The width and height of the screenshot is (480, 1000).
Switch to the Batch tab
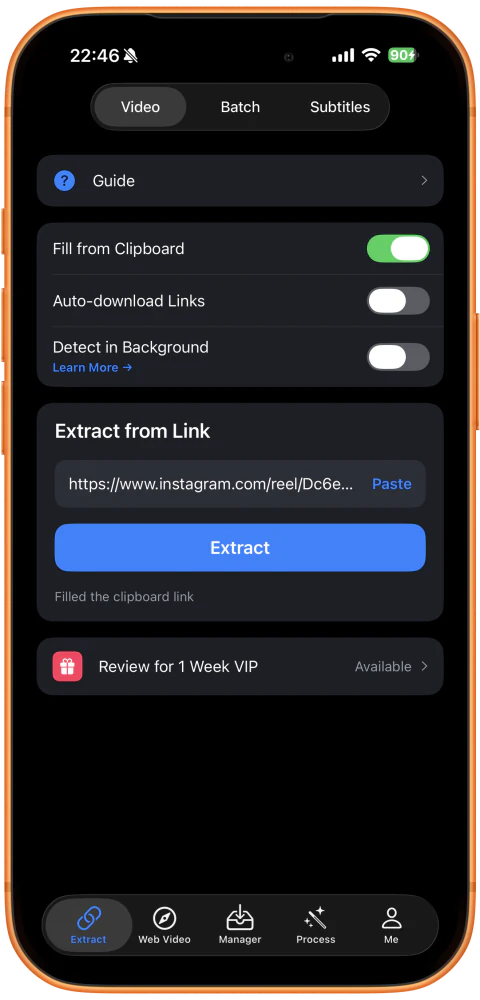(240, 107)
